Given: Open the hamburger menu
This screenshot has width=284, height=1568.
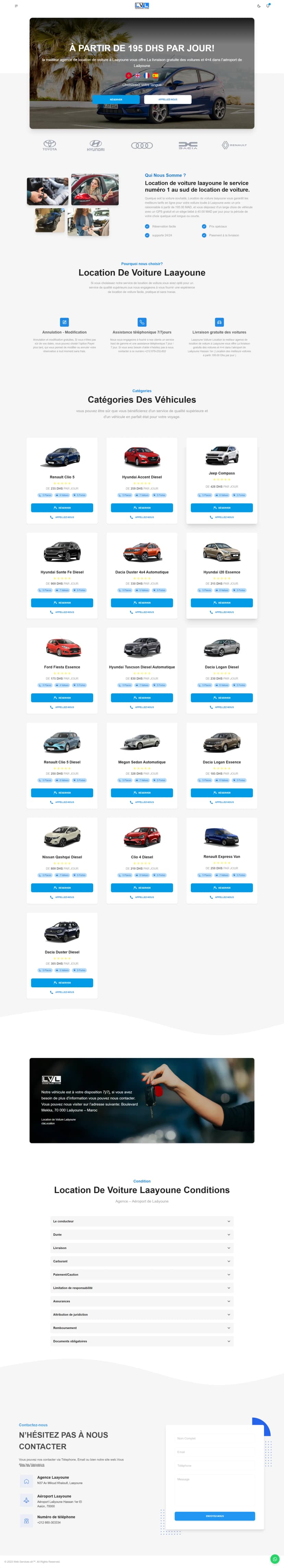Looking at the screenshot, I should (16, 6).
